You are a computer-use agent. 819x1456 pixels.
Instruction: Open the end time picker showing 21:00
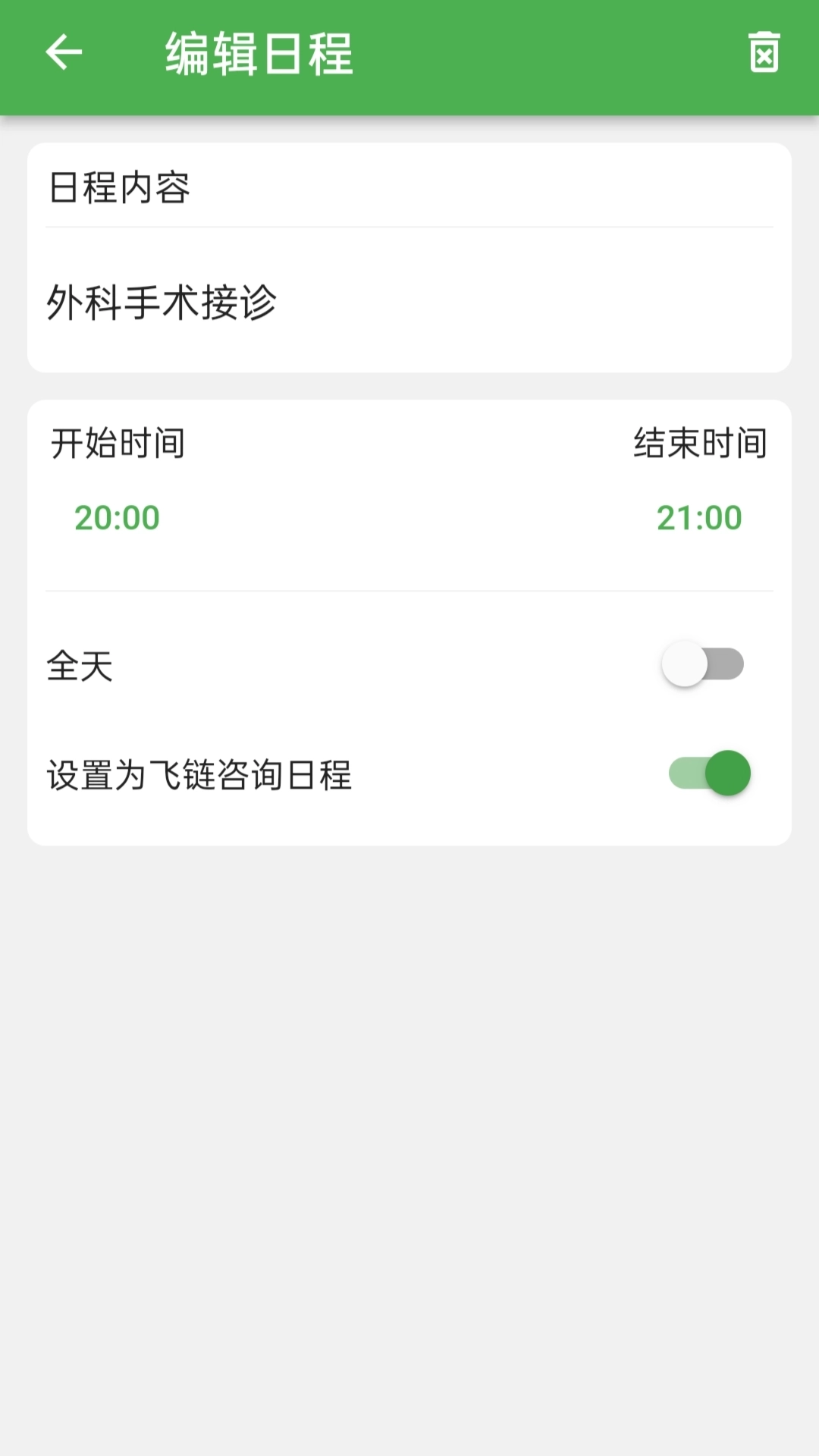[700, 519]
